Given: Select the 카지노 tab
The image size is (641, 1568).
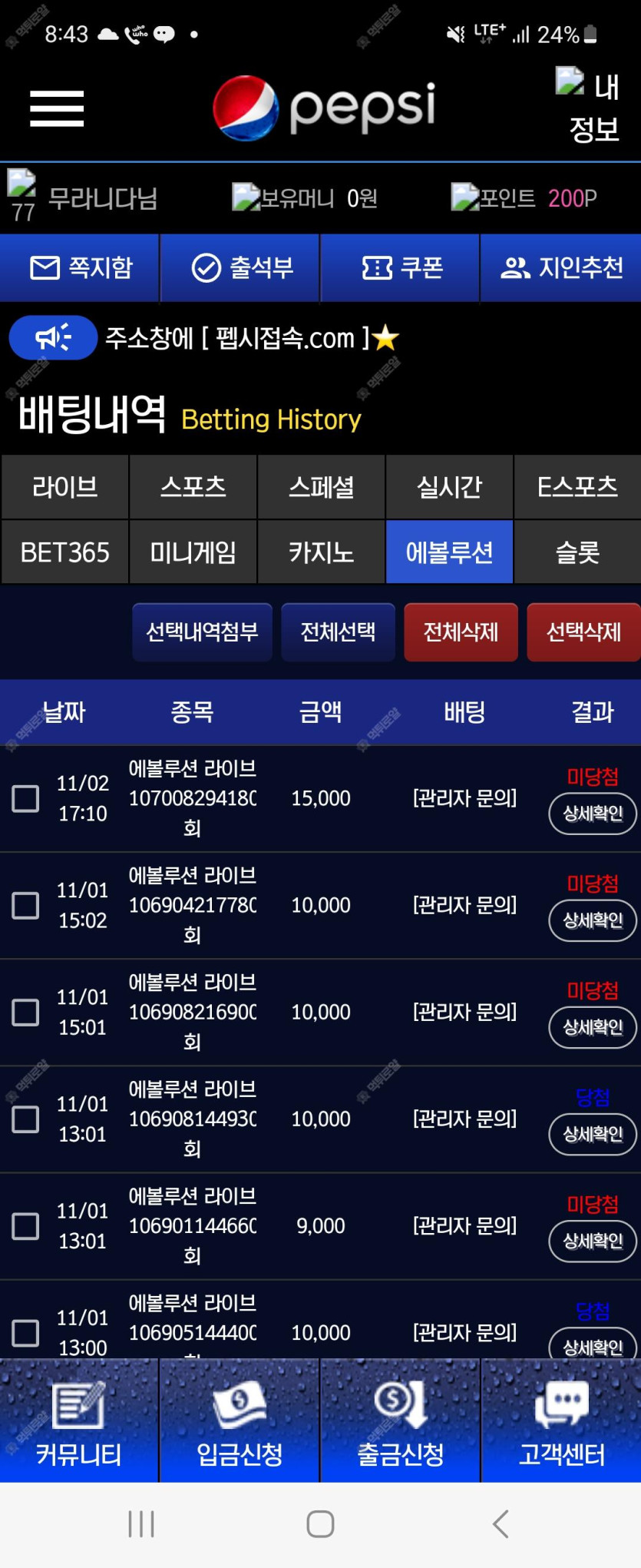Looking at the screenshot, I should click(321, 552).
